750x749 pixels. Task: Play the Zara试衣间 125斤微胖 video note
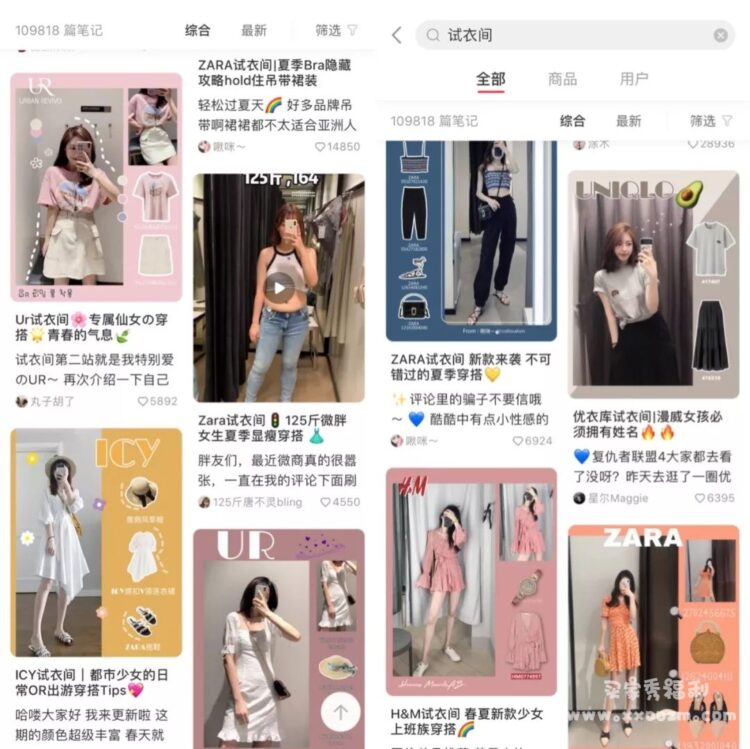pyautogui.click(x=279, y=287)
